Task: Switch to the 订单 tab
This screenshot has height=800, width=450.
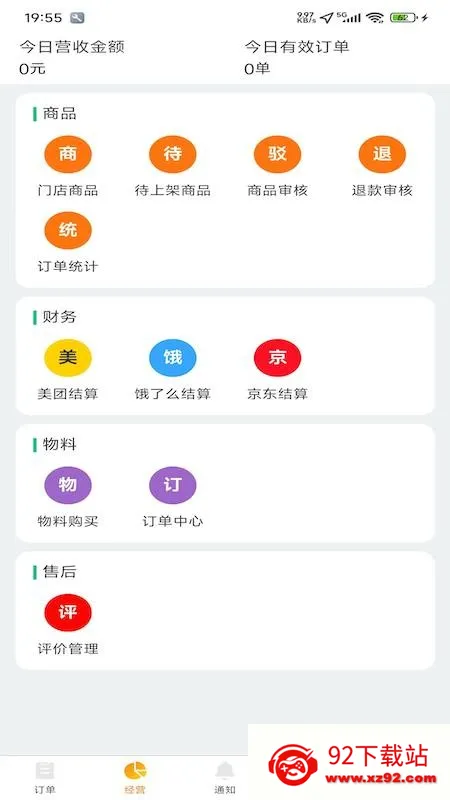Action: point(45,778)
